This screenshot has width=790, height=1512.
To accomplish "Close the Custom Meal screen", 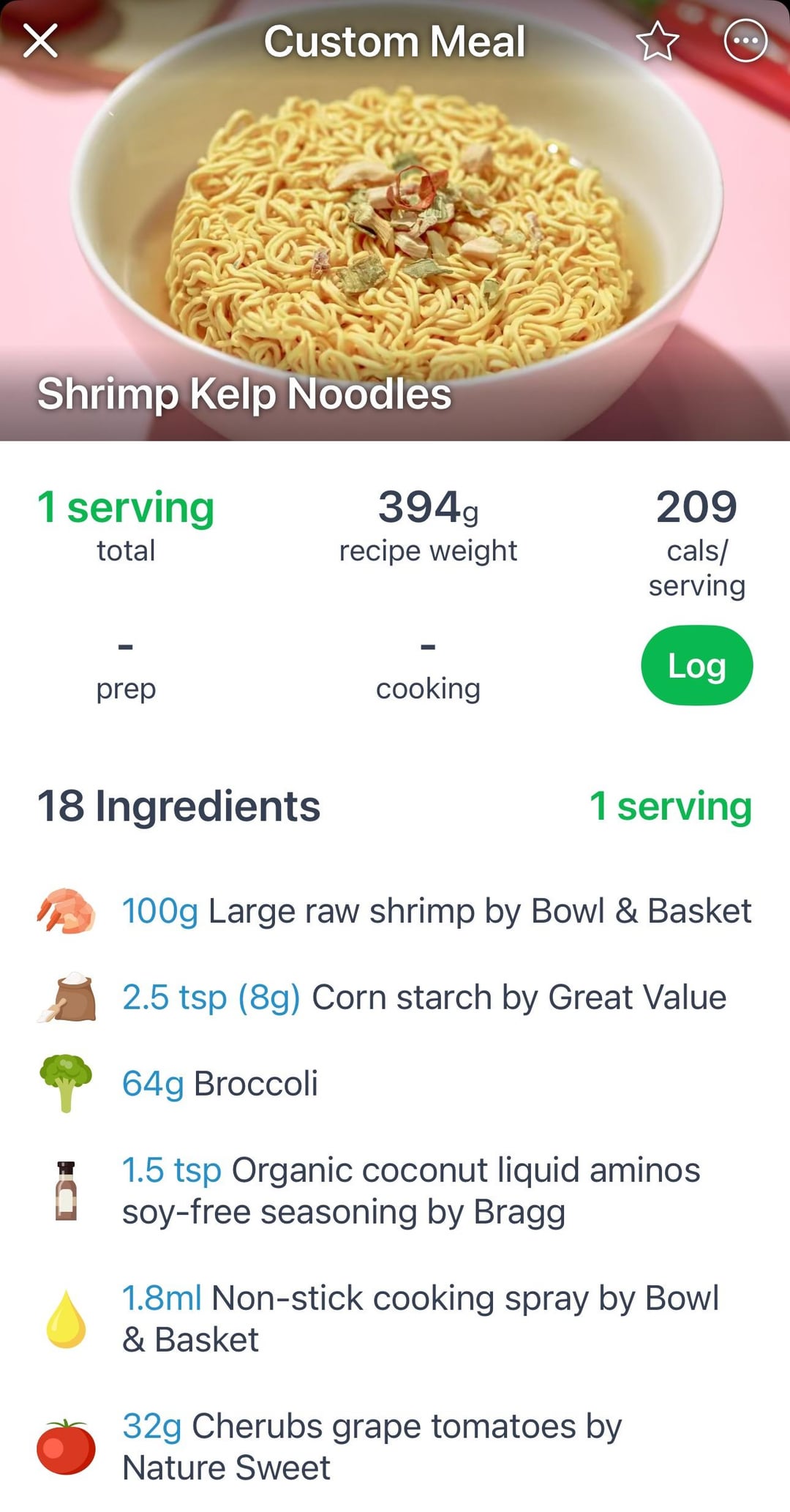I will tap(40, 40).
